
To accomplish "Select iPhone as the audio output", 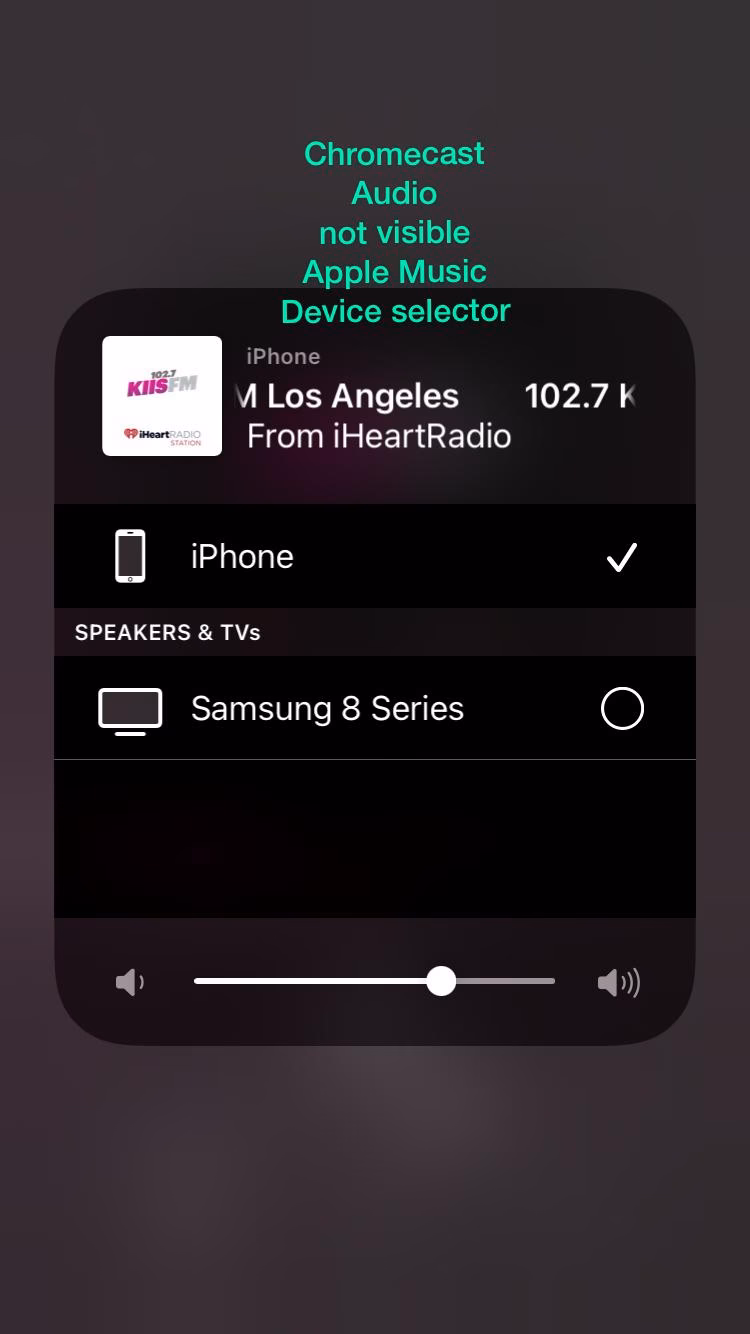I will pos(374,556).
